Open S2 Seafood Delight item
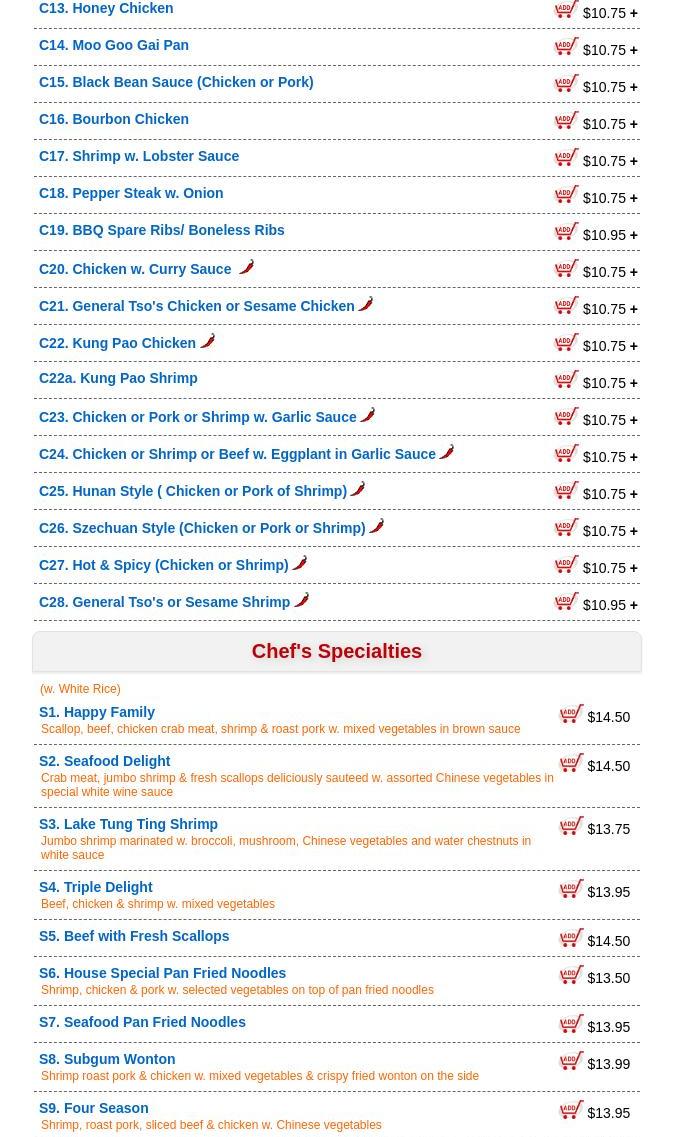This screenshot has height=1137, width=675. 104,761
